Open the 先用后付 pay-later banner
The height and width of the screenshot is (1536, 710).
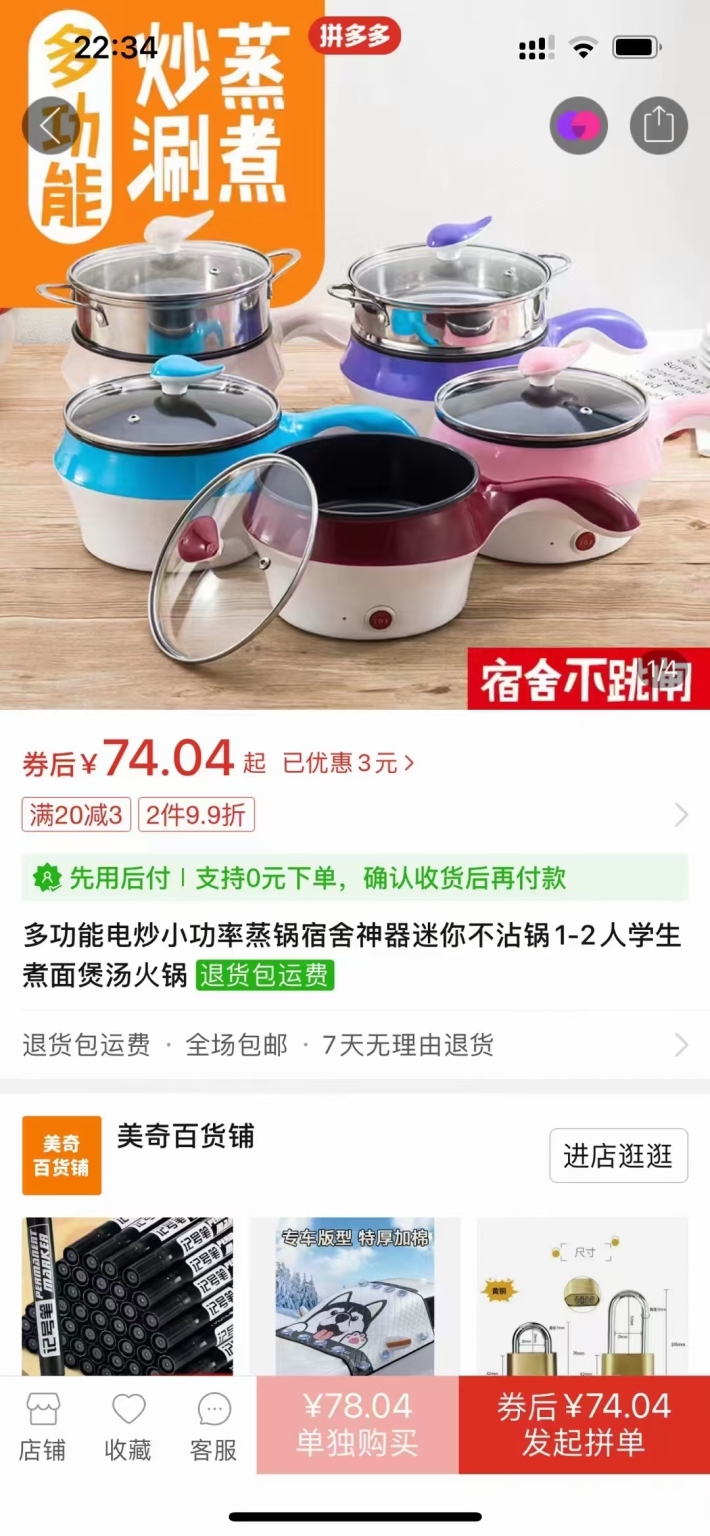coord(355,878)
